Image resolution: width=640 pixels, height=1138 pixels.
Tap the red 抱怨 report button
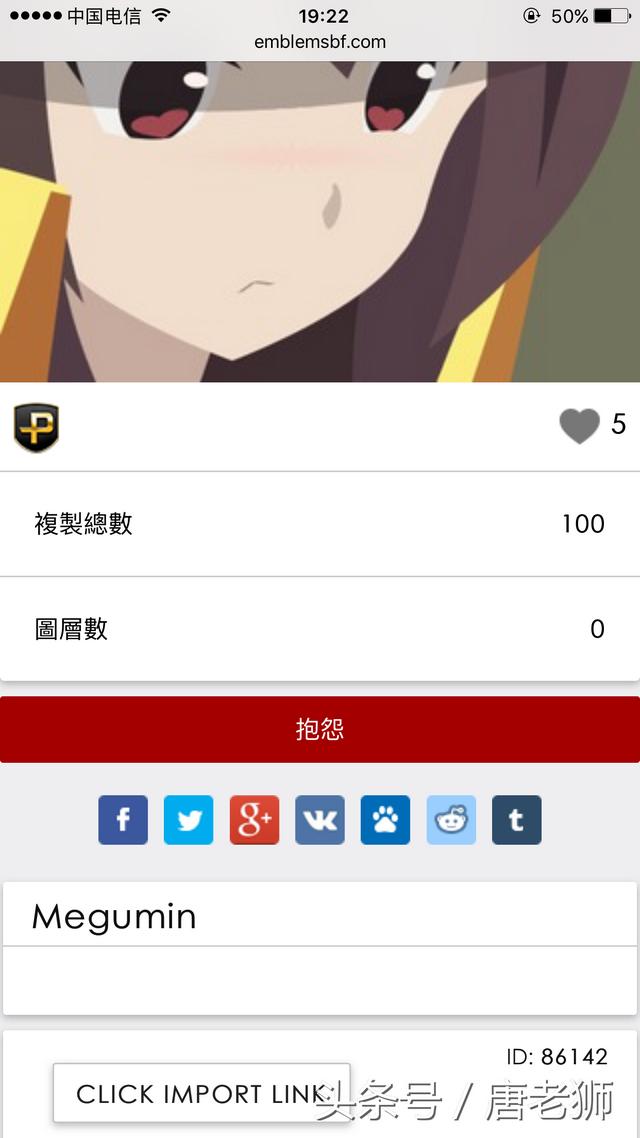coord(320,729)
